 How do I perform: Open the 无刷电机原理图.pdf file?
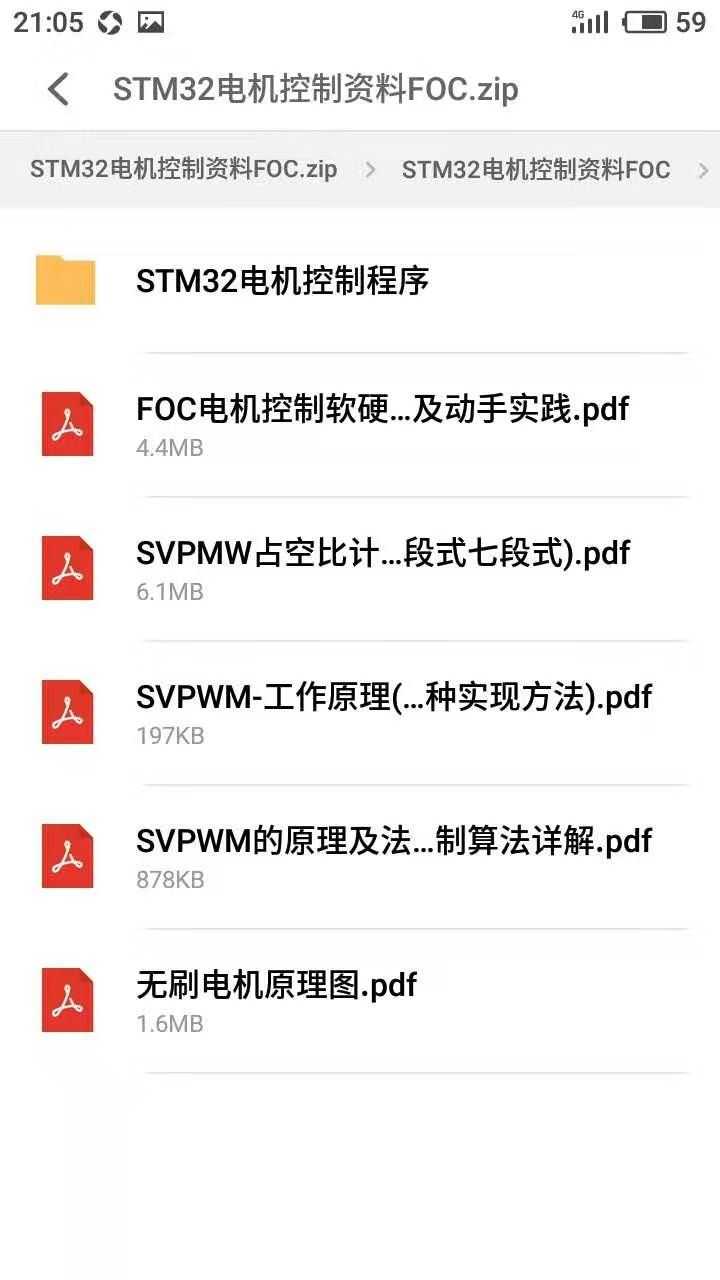point(360,1001)
